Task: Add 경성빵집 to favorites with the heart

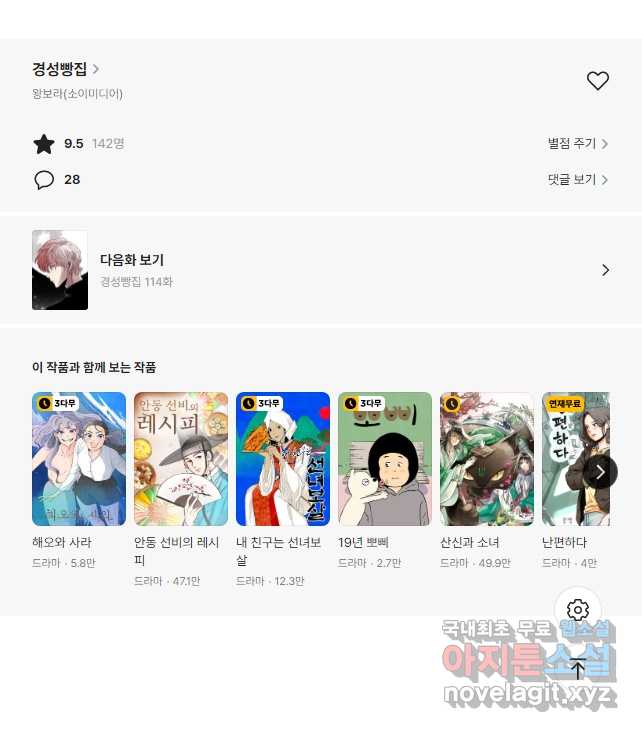Action: [597, 81]
